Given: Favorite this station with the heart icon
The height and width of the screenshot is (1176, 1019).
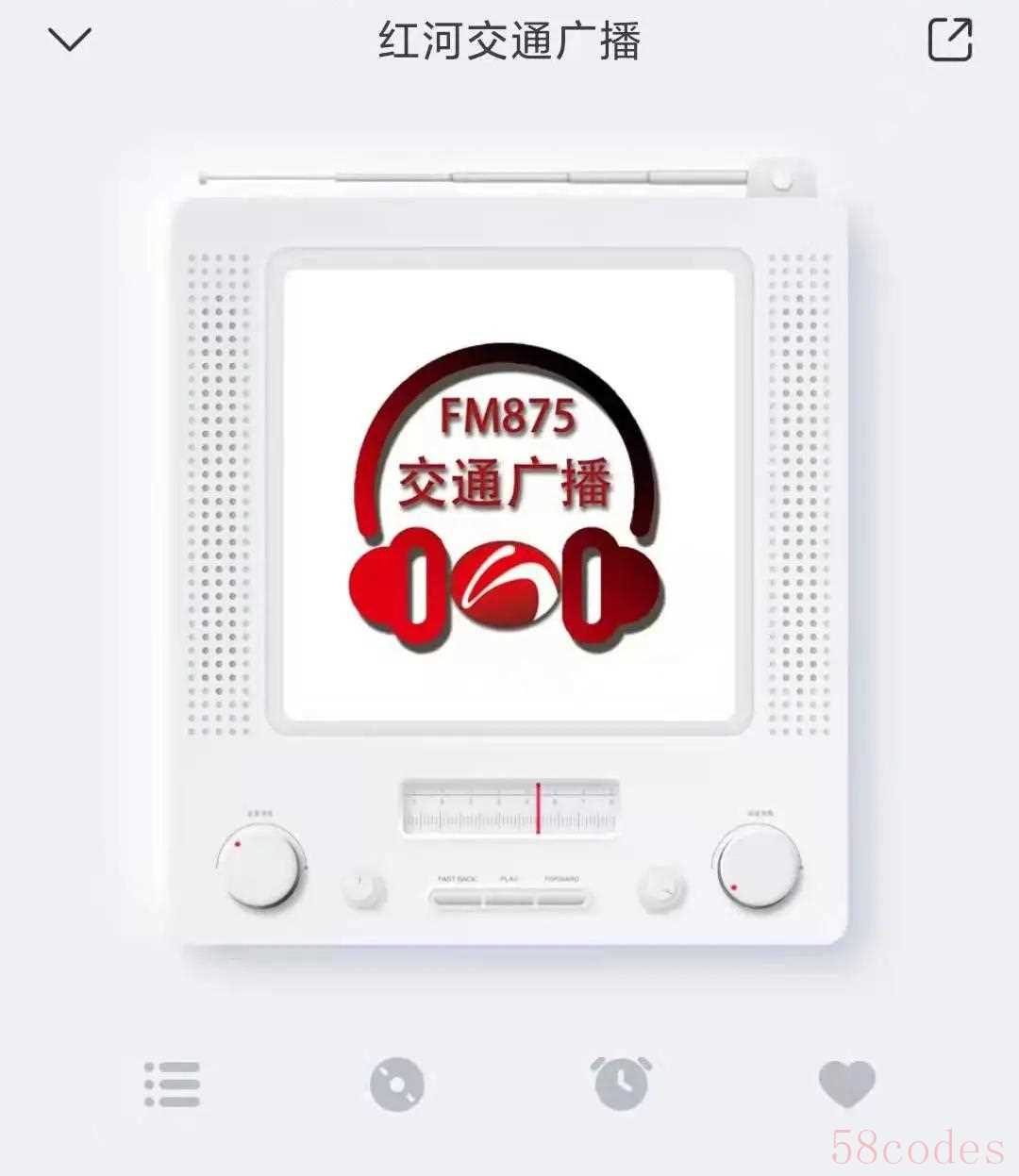Looking at the screenshot, I should point(846,1084).
